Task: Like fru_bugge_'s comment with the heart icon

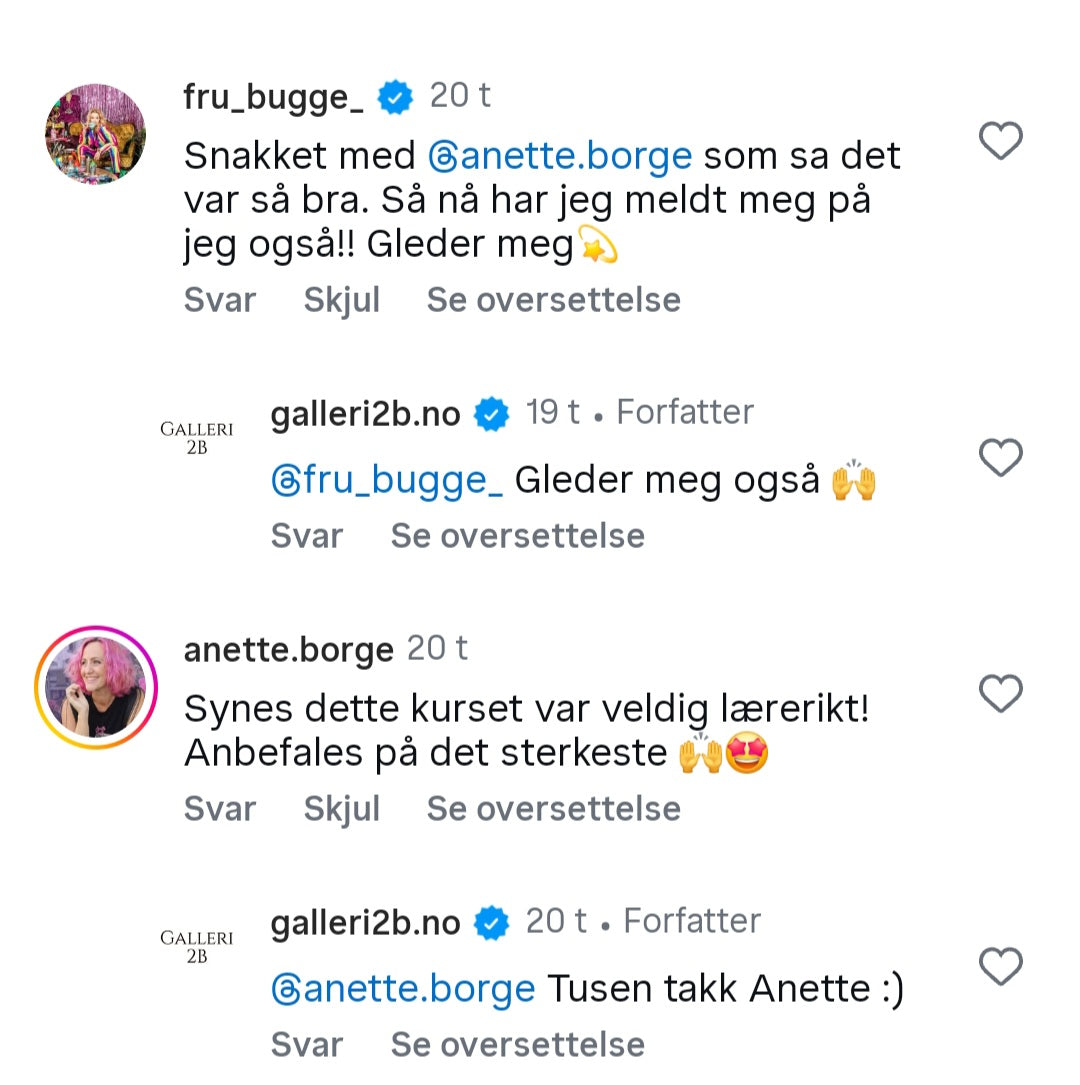Action: [1000, 143]
